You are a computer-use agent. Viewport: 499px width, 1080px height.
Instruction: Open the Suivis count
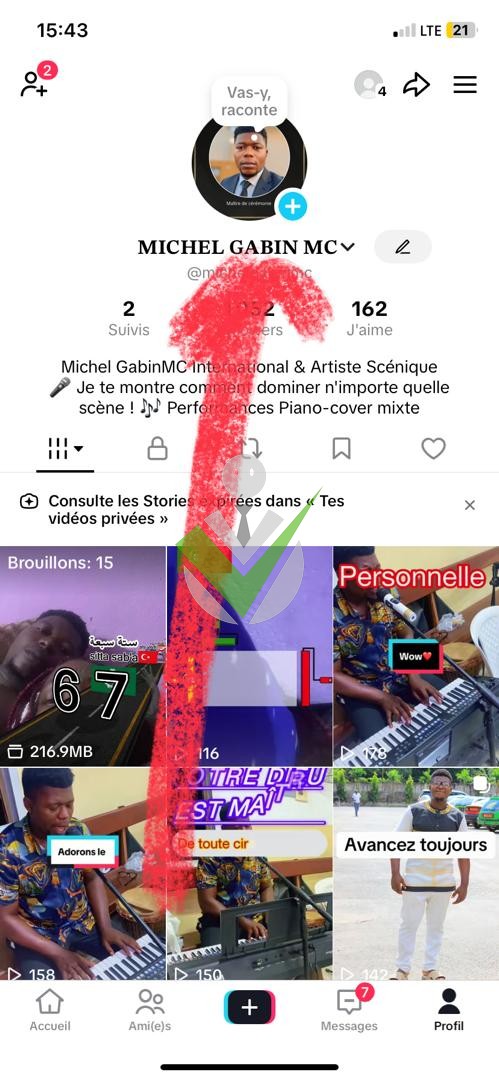(129, 318)
